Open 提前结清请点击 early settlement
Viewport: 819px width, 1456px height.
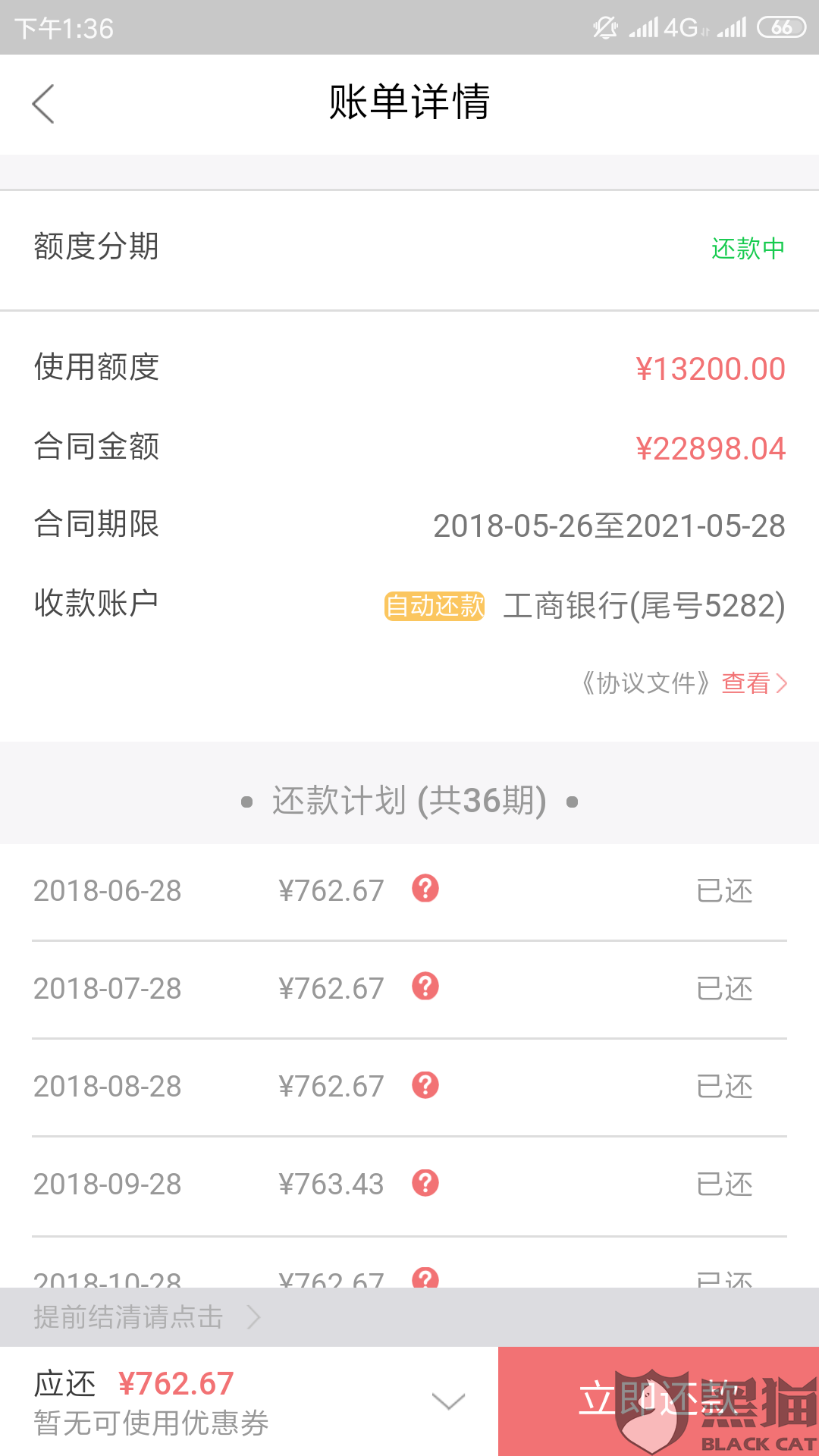pos(147,1317)
